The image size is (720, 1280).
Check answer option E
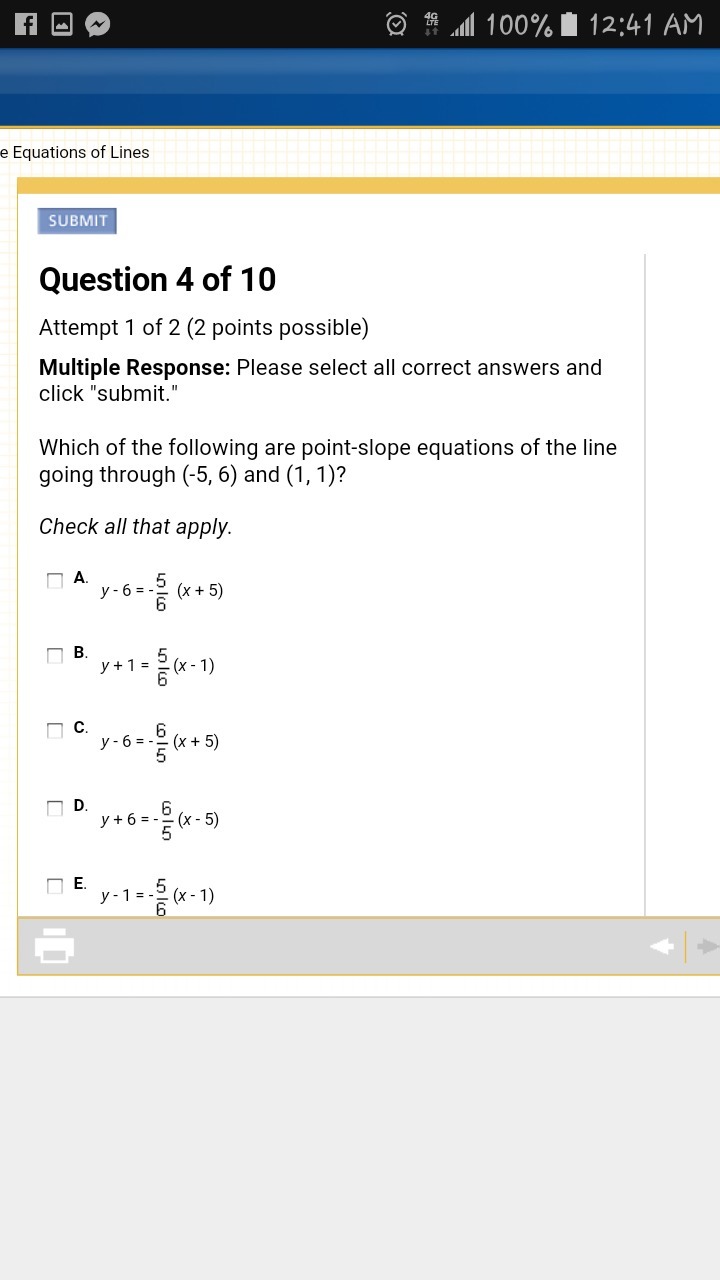(x=55, y=886)
